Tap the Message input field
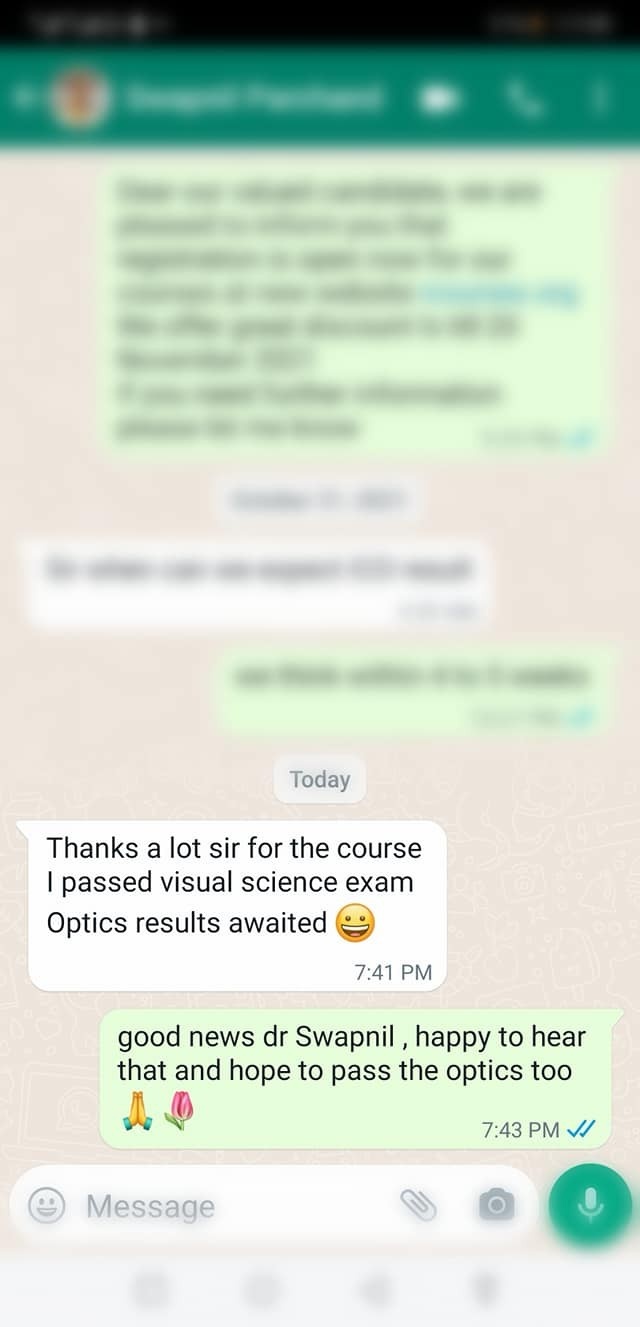 coord(230,1206)
